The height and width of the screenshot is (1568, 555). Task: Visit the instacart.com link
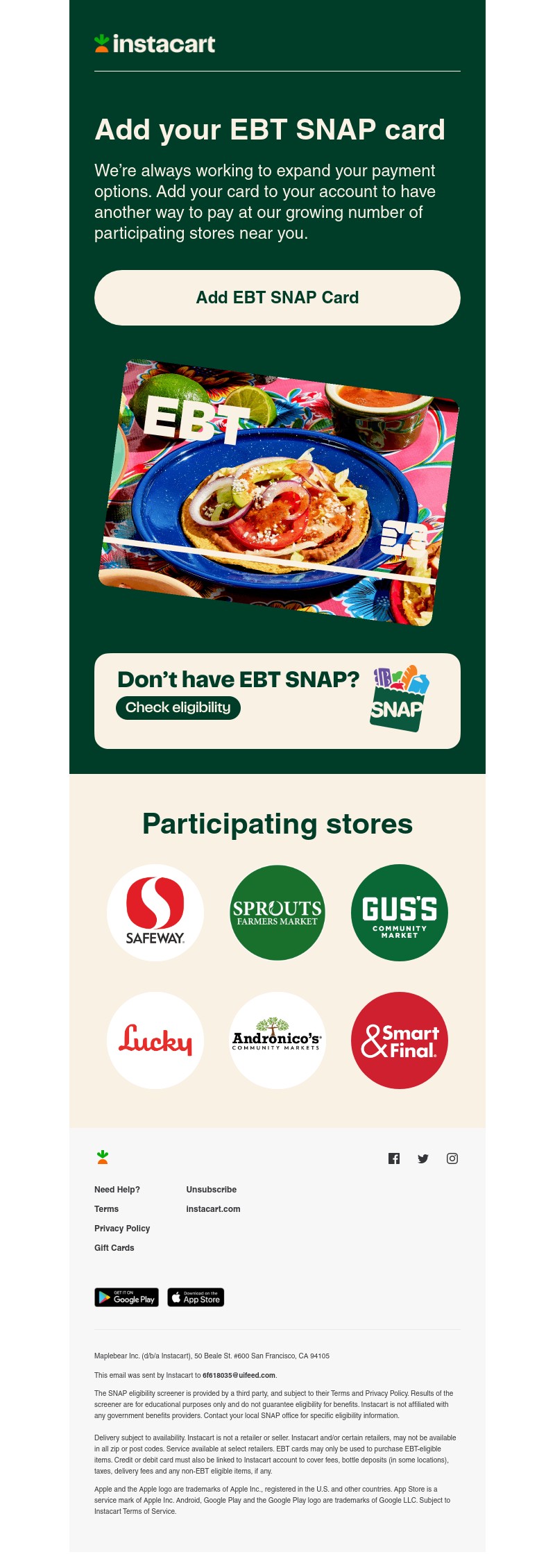[213, 1209]
